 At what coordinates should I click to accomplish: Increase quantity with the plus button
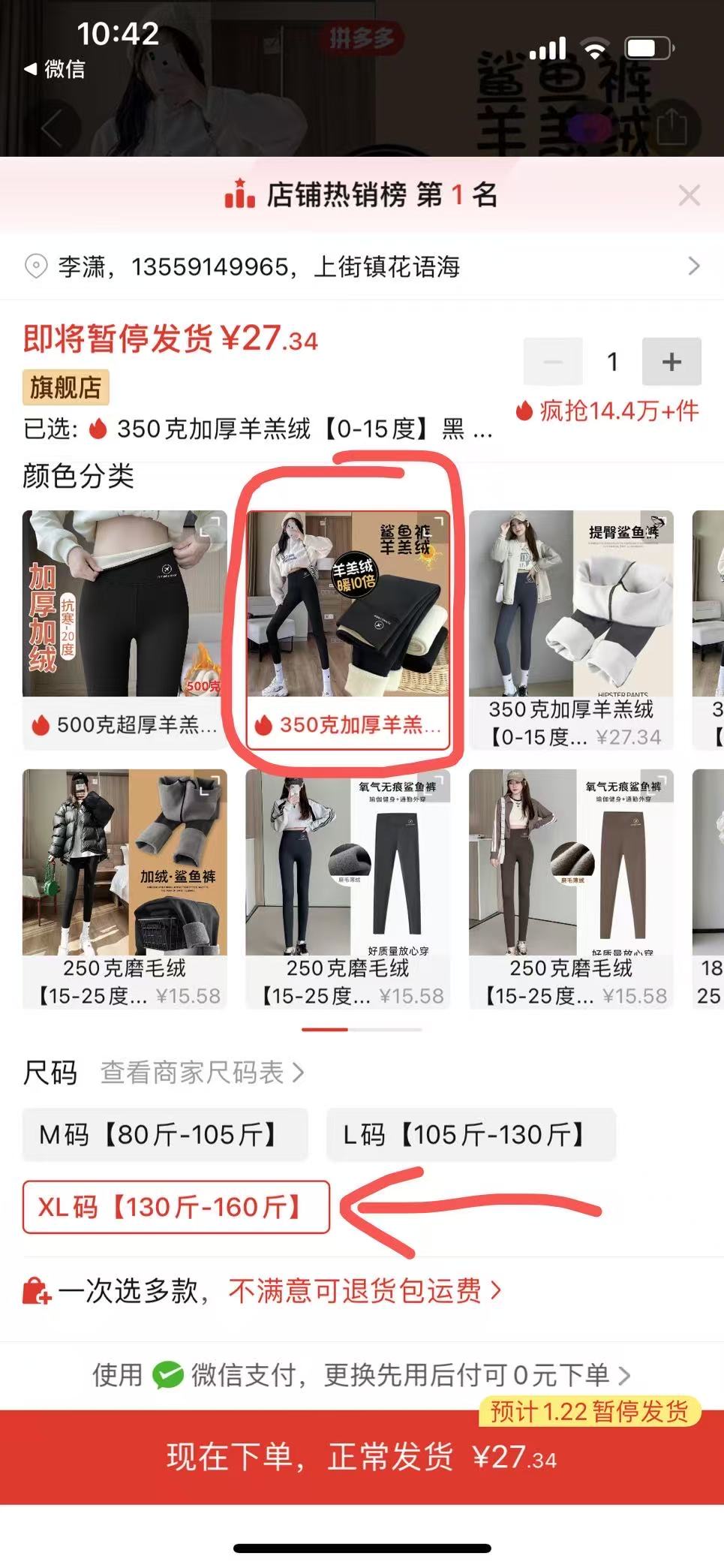[x=671, y=362]
